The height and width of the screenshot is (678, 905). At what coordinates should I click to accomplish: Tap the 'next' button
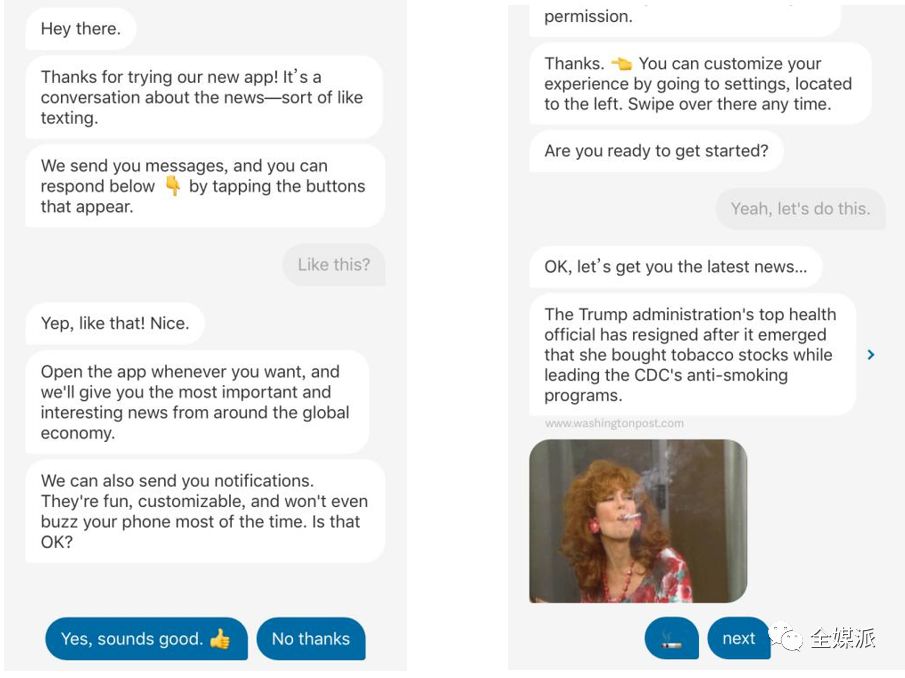[738, 638]
